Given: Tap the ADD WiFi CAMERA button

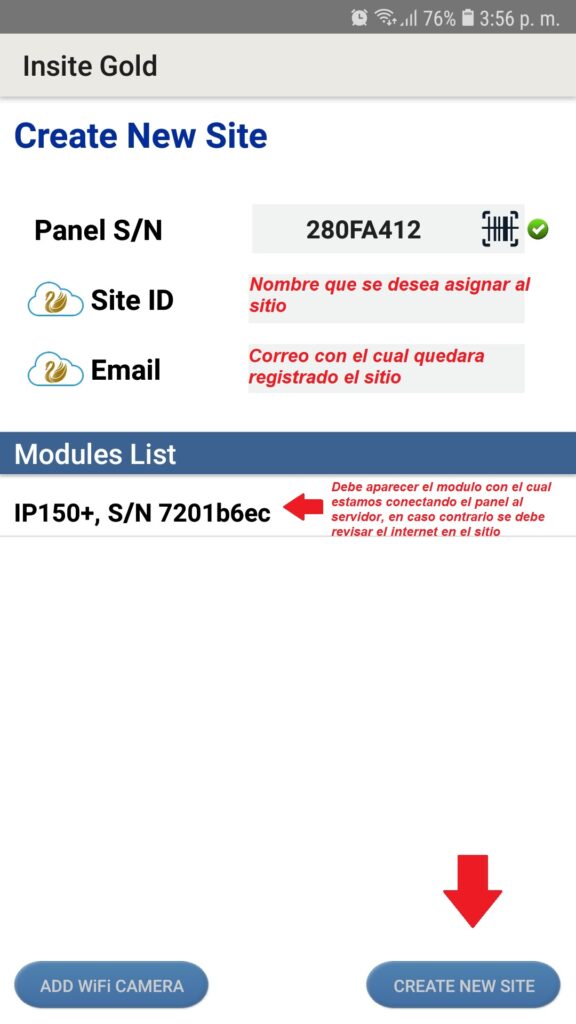Looking at the screenshot, I should (112, 985).
